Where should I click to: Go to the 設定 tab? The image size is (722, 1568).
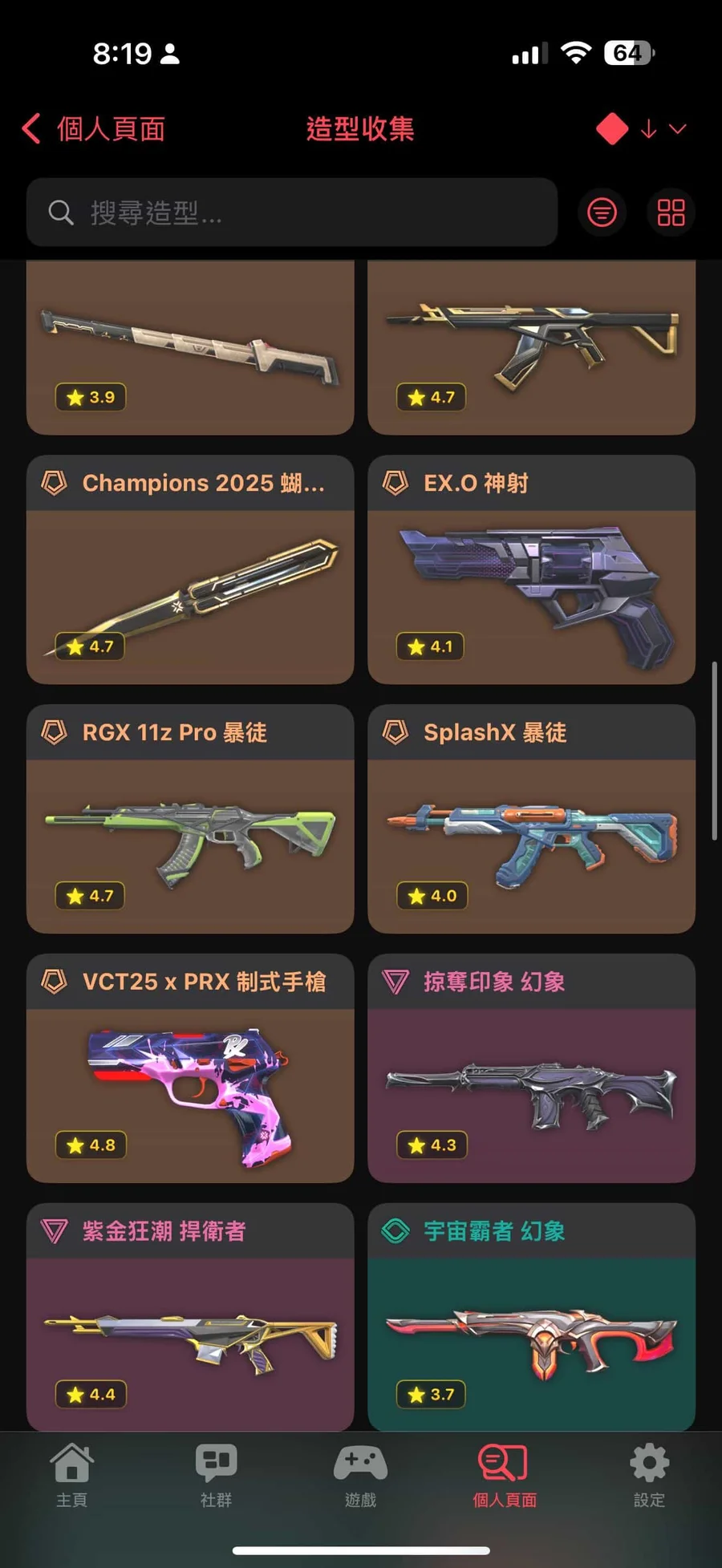pos(649,1476)
